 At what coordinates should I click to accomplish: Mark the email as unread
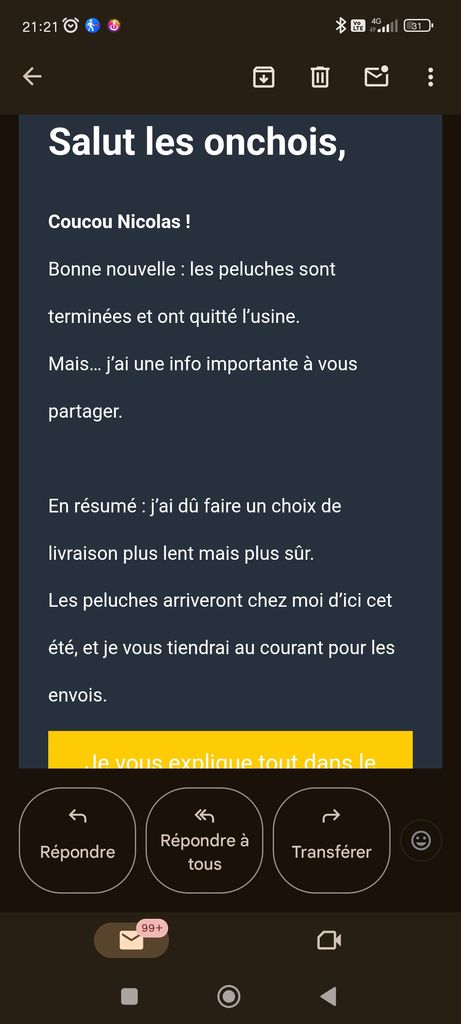376,76
